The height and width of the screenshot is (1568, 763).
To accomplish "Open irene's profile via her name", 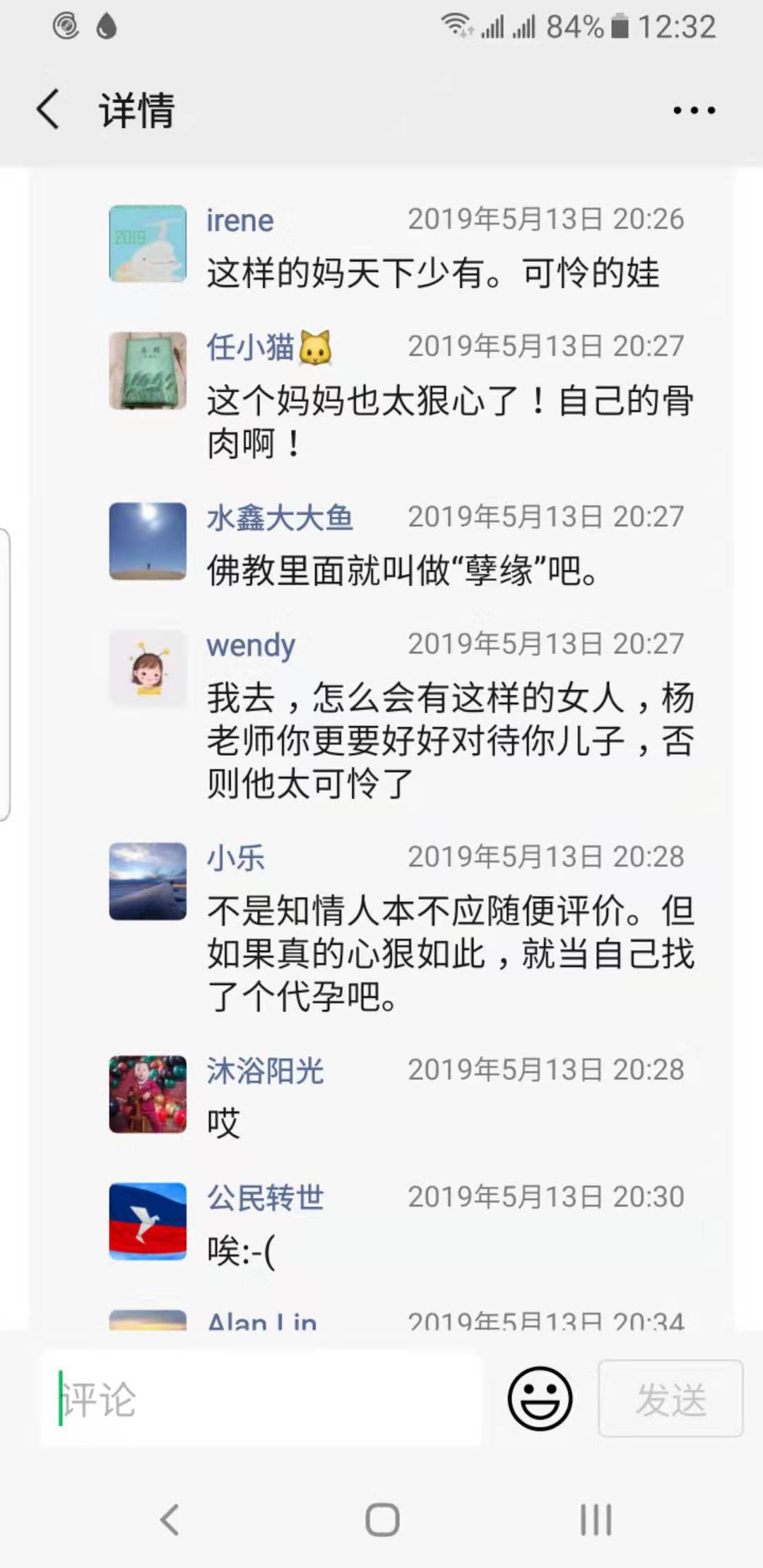I will pos(239,221).
